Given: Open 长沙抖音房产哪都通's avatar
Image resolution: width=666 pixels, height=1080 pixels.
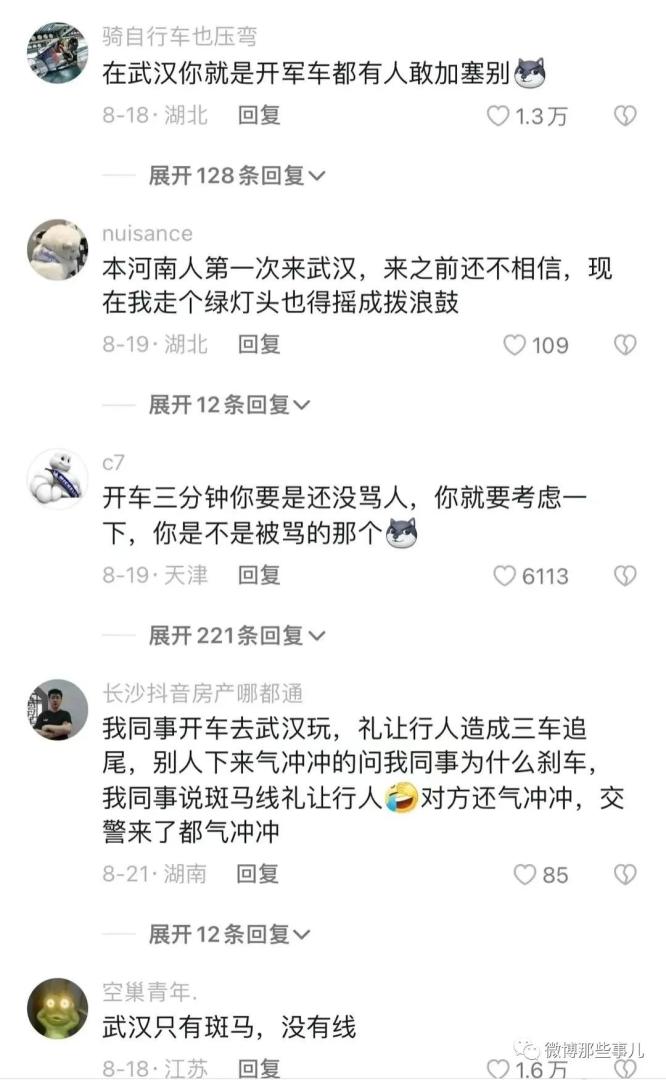Looking at the screenshot, I should [57, 709].
